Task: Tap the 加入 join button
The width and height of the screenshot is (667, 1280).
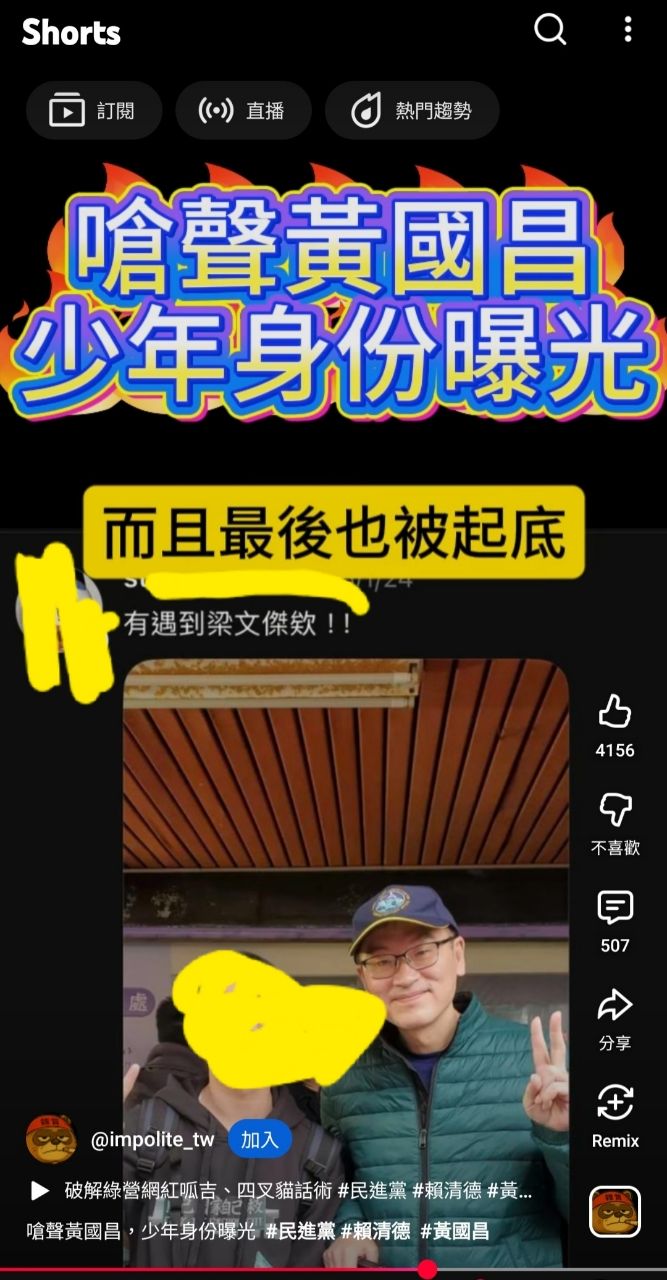Action: tap(259, 1140)
